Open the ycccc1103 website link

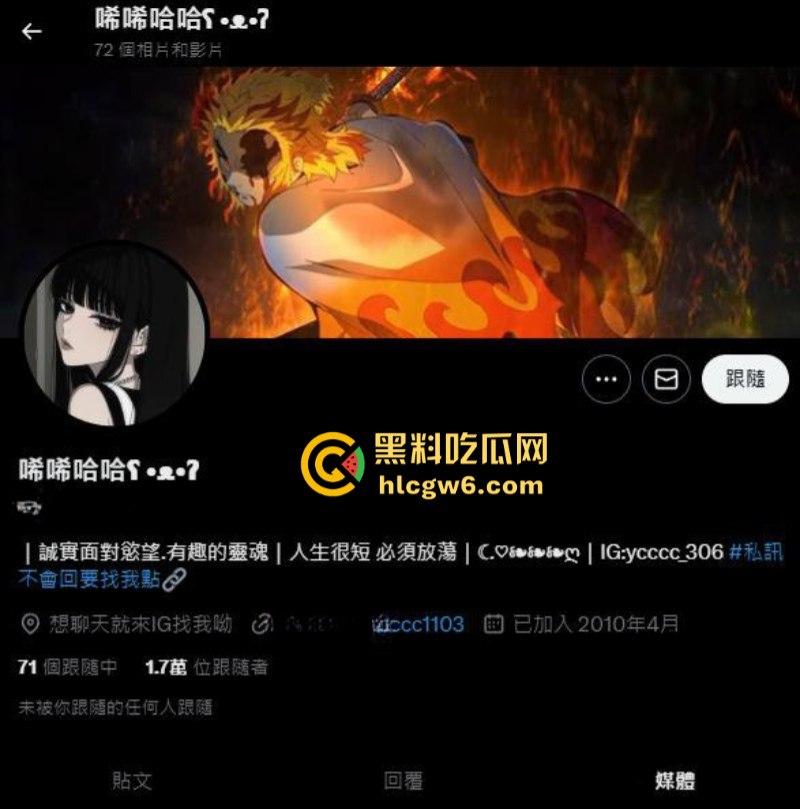pyautogui.click(x=420, y=620)
